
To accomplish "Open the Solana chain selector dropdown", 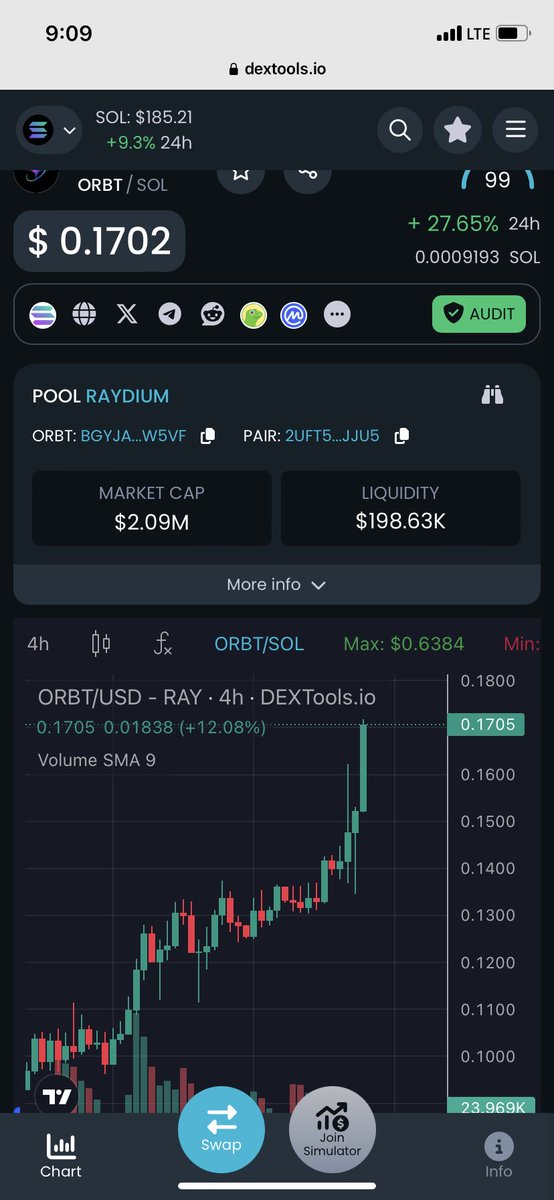I will click(x=49, y=130).
